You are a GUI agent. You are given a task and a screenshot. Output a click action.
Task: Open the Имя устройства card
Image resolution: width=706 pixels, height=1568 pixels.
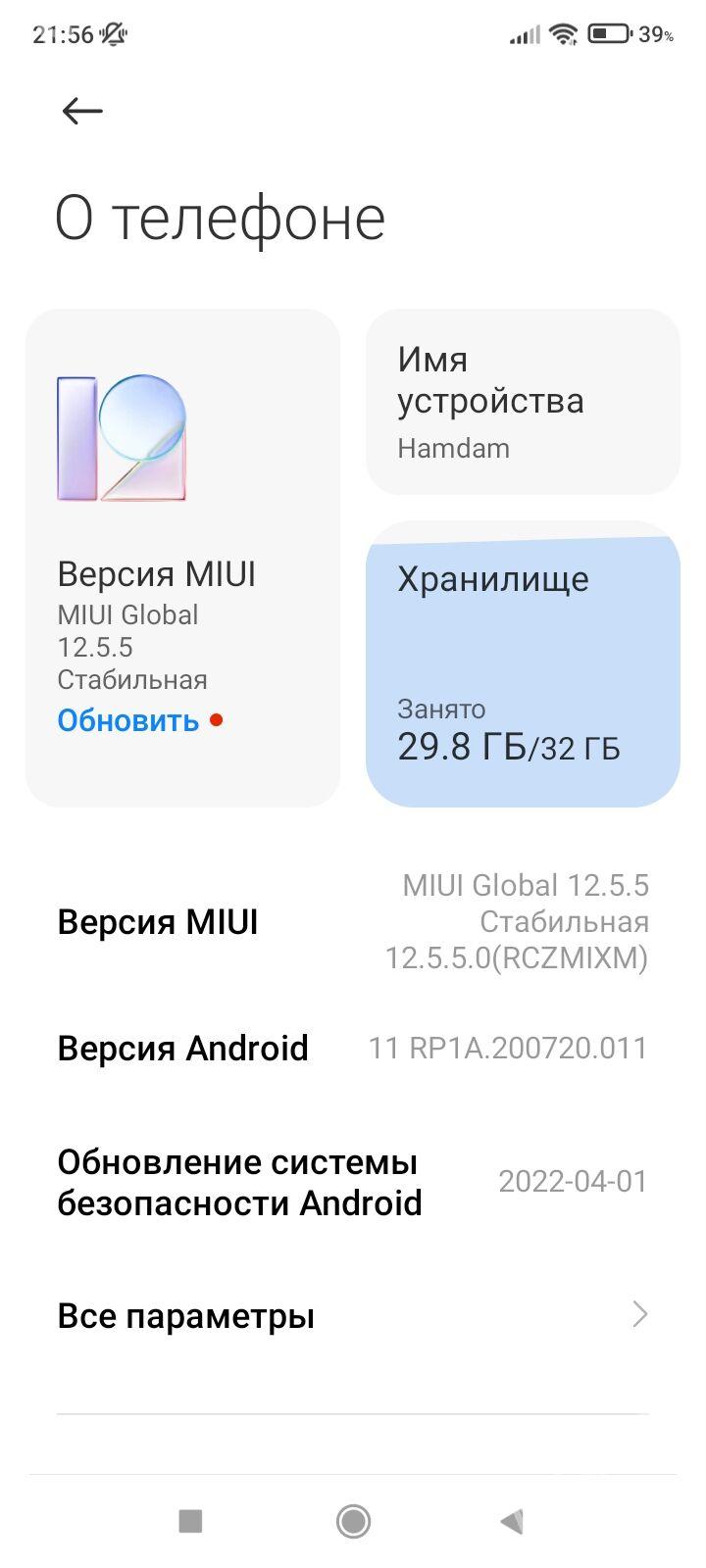coord(523,402)
